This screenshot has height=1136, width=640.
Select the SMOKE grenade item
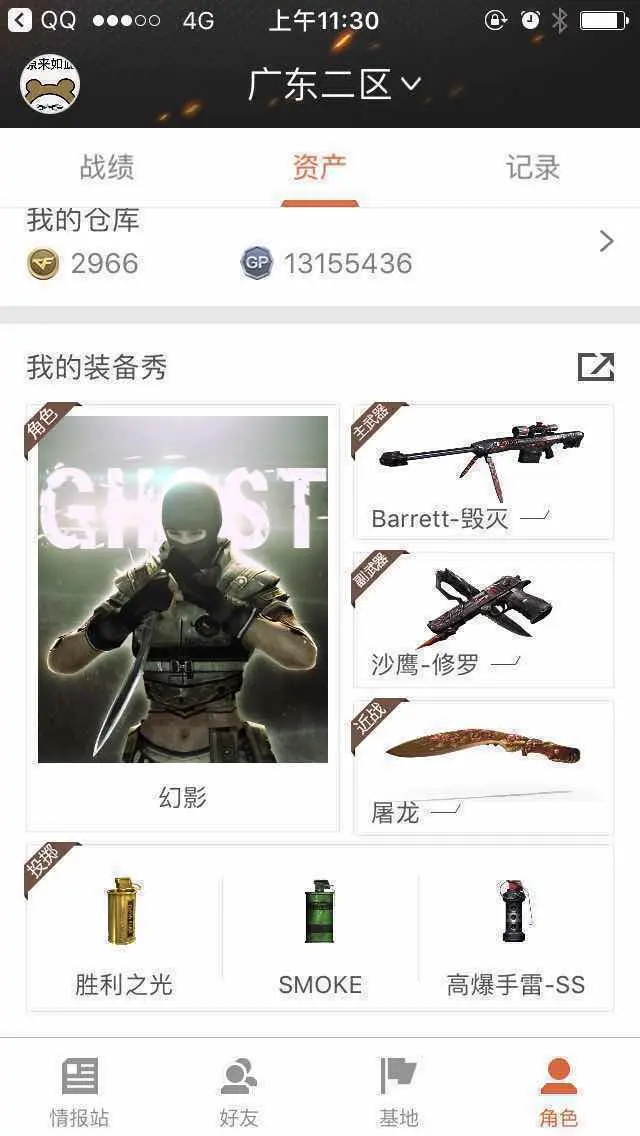320,928
